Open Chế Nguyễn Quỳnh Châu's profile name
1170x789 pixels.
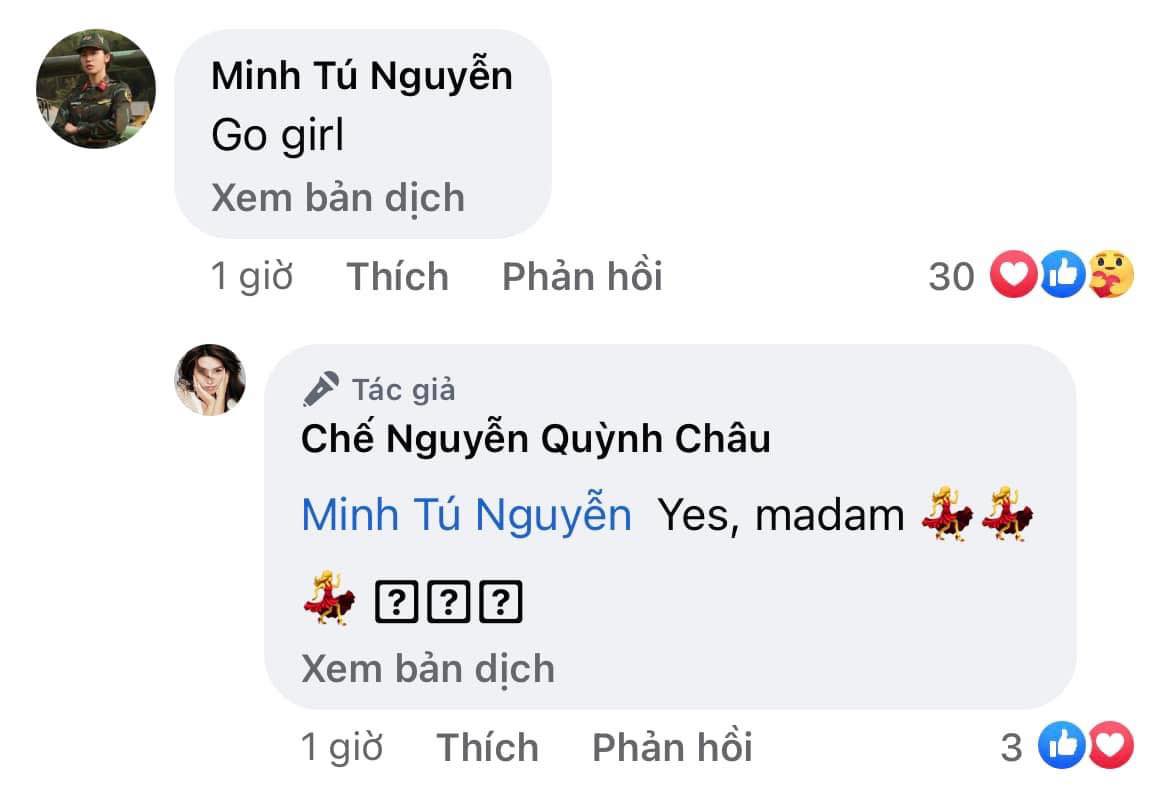pos(536,439)
